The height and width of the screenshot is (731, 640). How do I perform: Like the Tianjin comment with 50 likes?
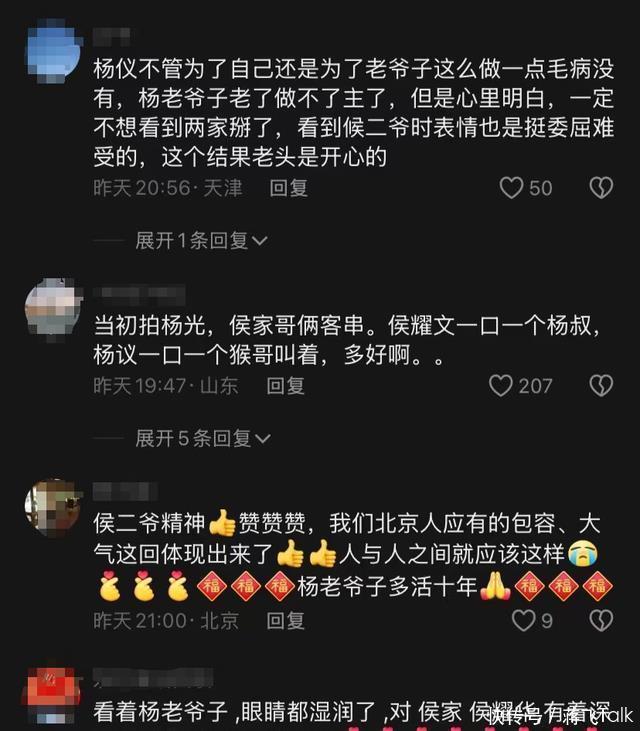pyautogui.click(x=512, y=187)
